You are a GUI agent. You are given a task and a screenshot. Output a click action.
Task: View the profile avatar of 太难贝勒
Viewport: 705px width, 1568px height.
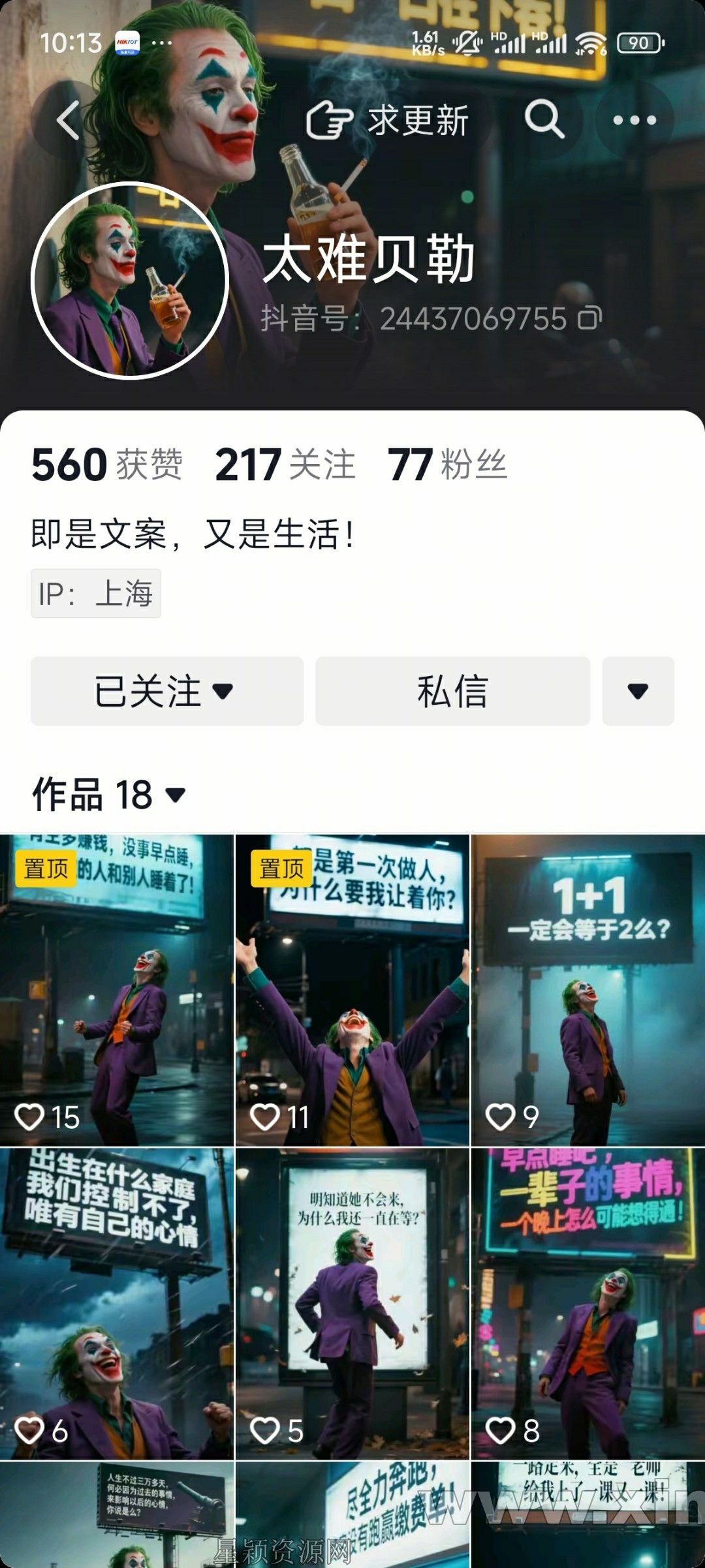pyautogui.click(x=129, y=281)
